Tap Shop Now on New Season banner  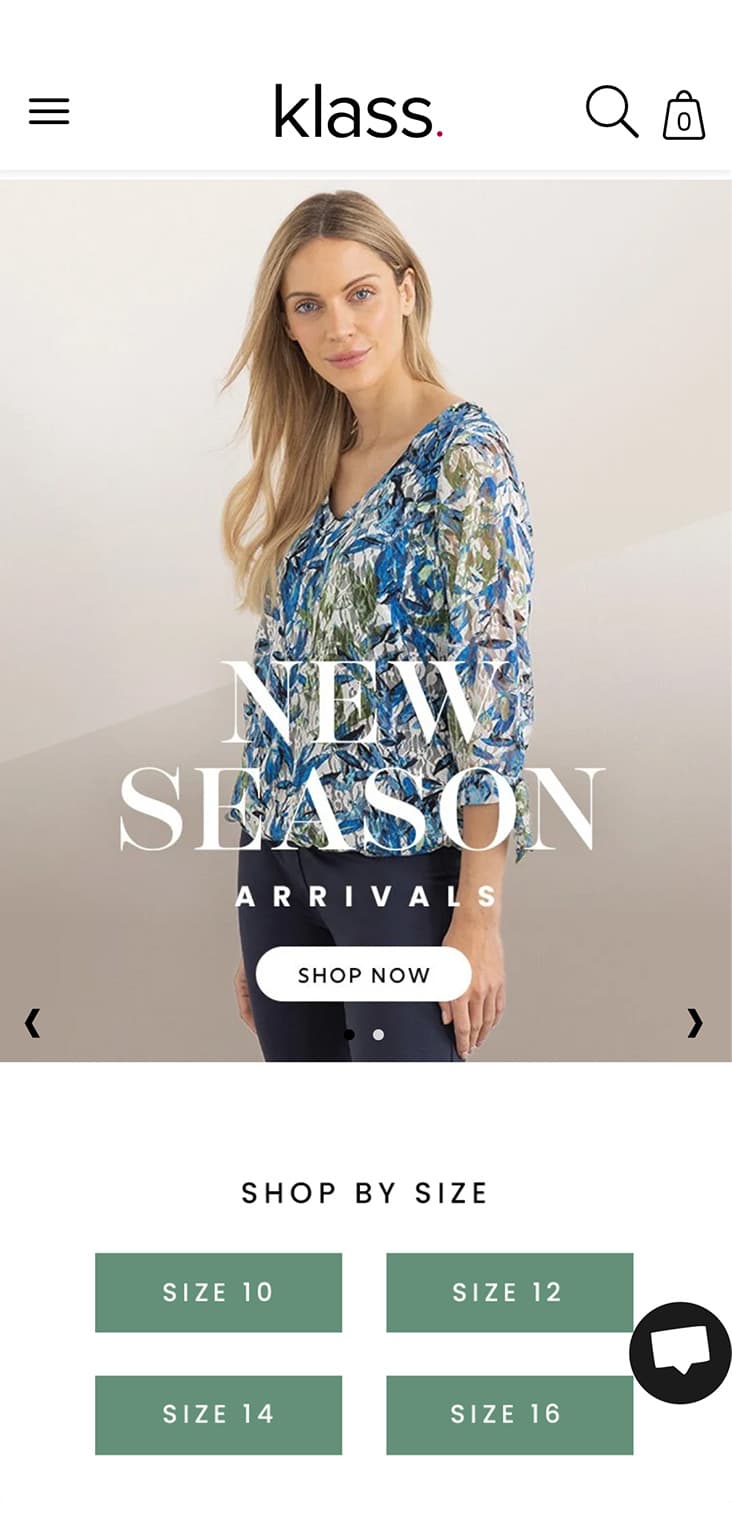(363, 975)
